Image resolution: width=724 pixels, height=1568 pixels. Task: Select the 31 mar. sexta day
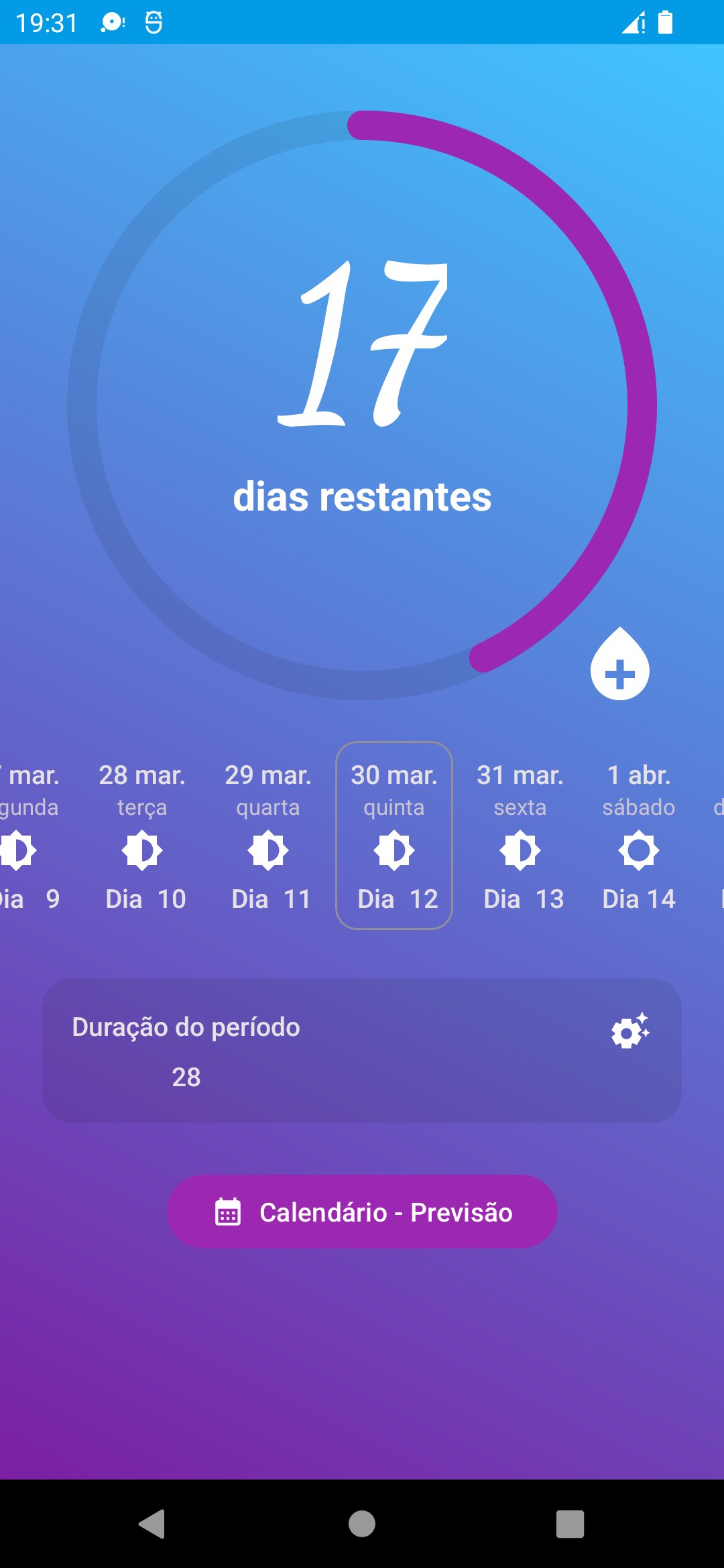520,836
